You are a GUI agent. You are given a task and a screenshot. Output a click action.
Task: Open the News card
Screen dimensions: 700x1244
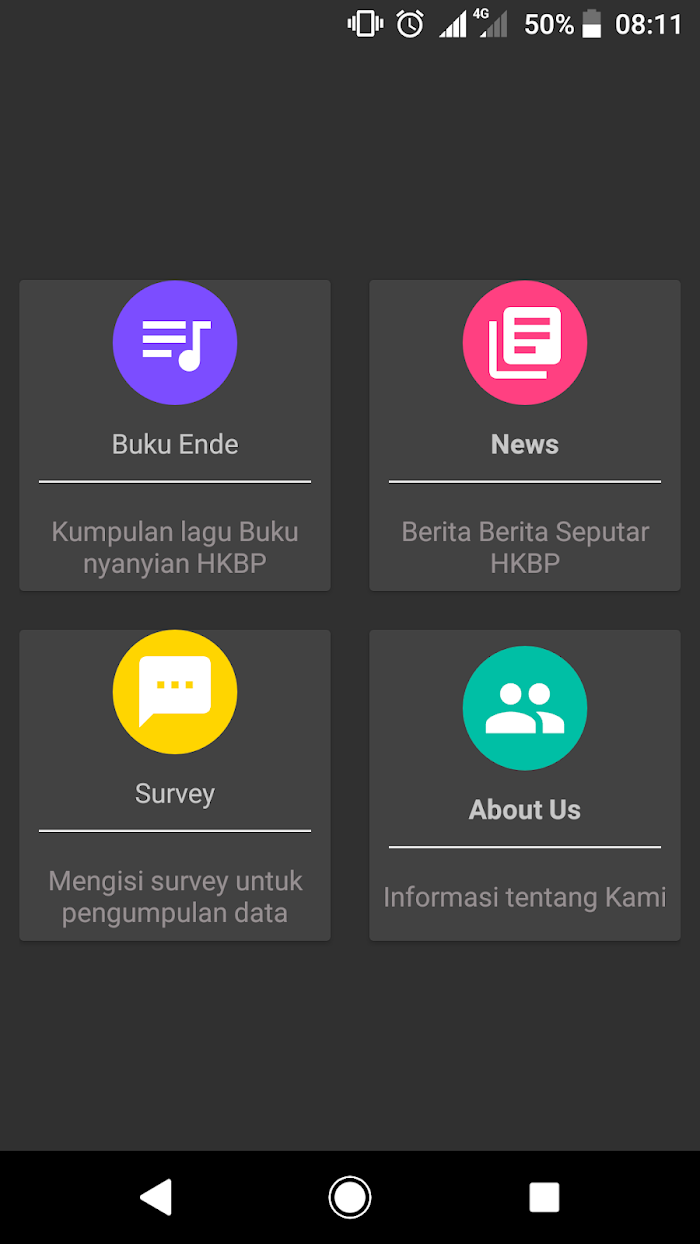coord(525,435)
